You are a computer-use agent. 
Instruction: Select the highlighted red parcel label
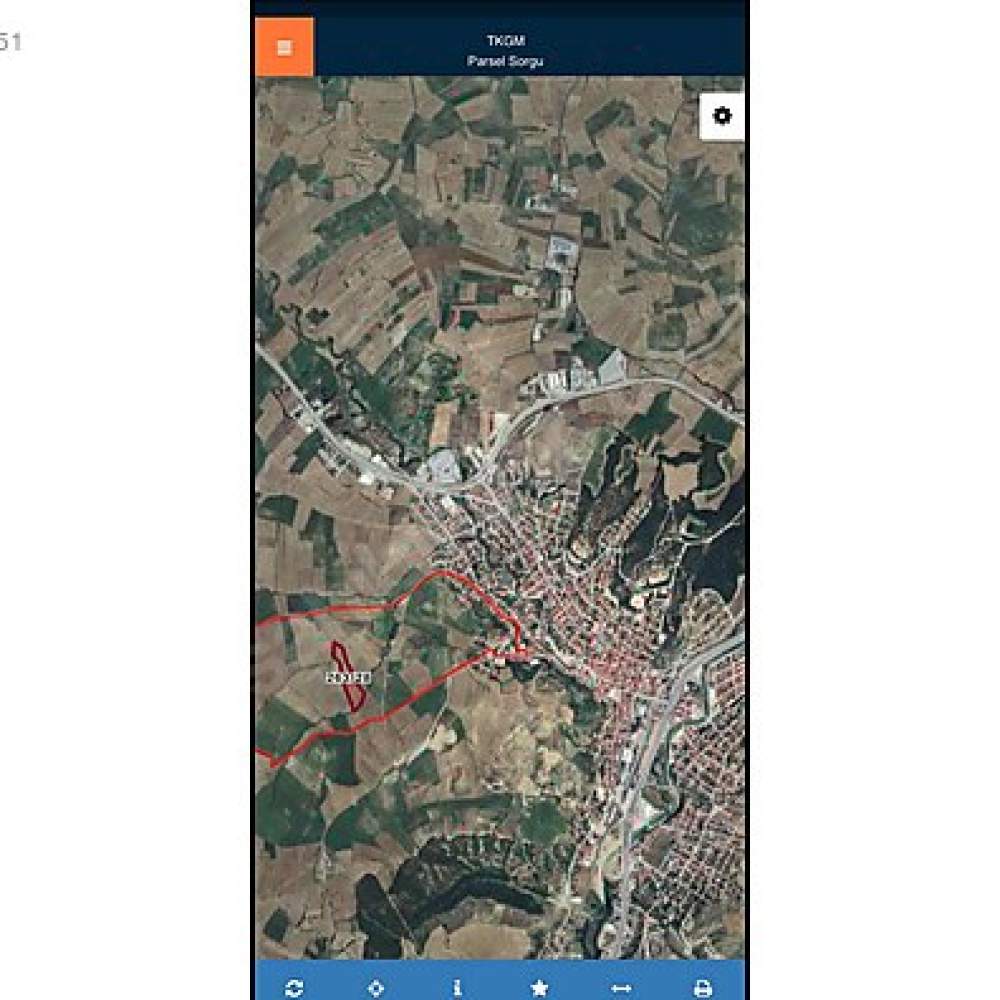tap(348, 677)
